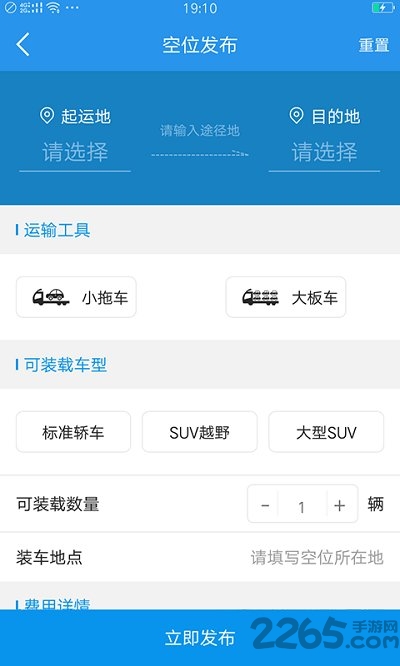Image resolution: width=400 pixels, height=666 pixels.
Task: Tap 立即发布 to publish now
Action: tap(200, 638)
